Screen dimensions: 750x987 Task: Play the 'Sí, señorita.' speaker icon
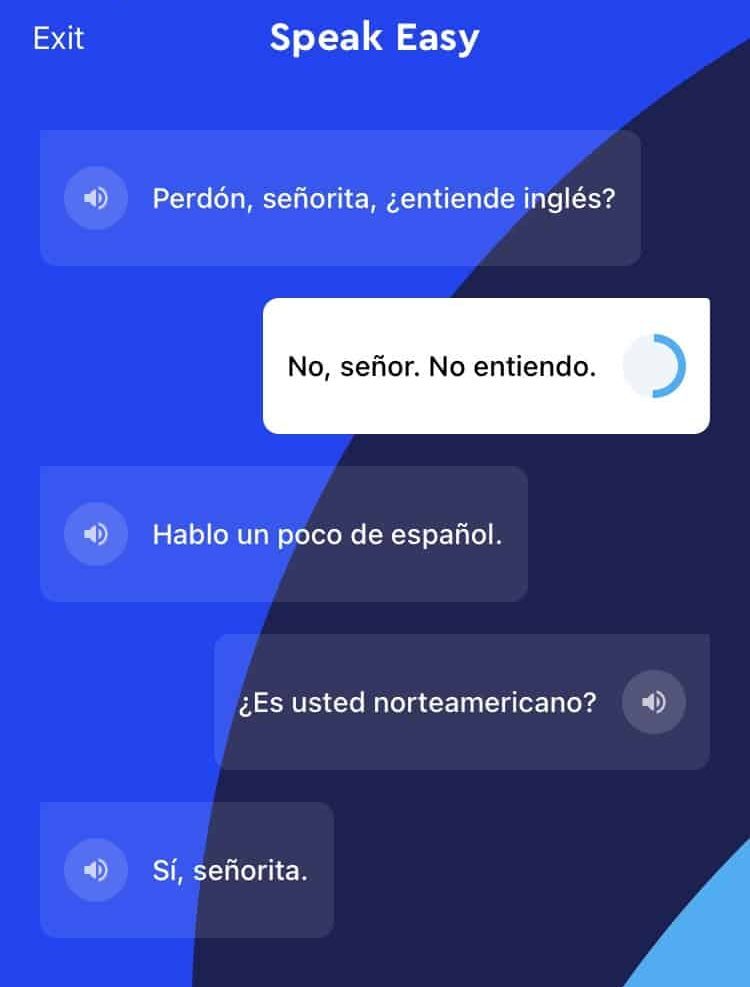96,870
